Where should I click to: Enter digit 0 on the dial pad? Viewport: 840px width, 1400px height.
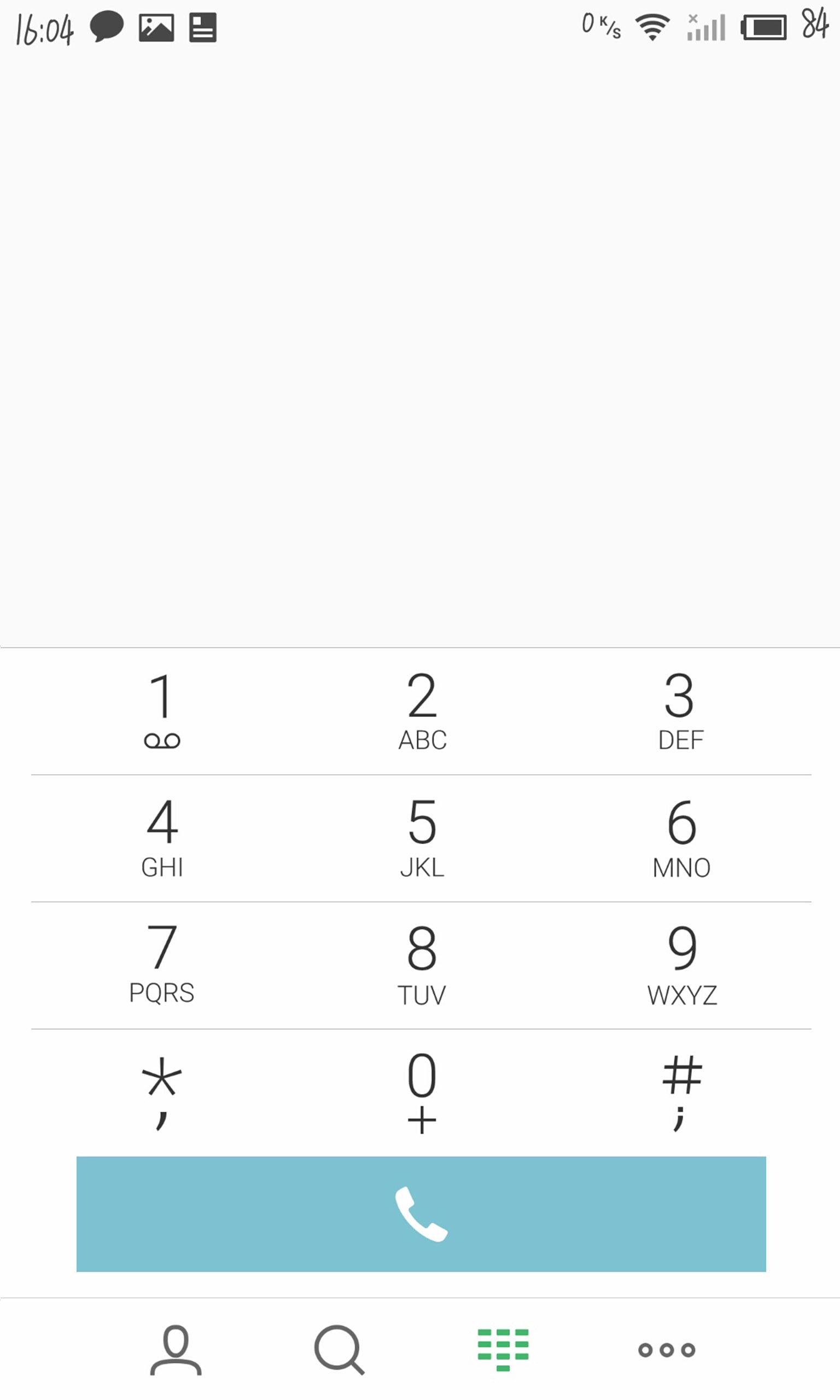[422, 1092]
